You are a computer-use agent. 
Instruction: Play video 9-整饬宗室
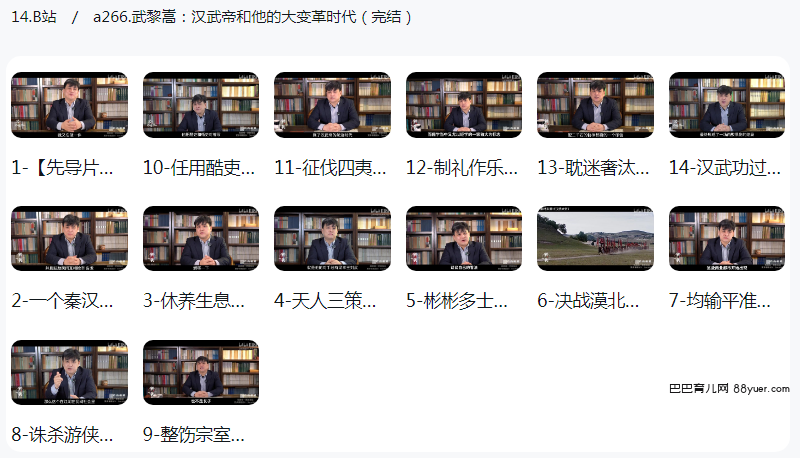coord(201,372)
